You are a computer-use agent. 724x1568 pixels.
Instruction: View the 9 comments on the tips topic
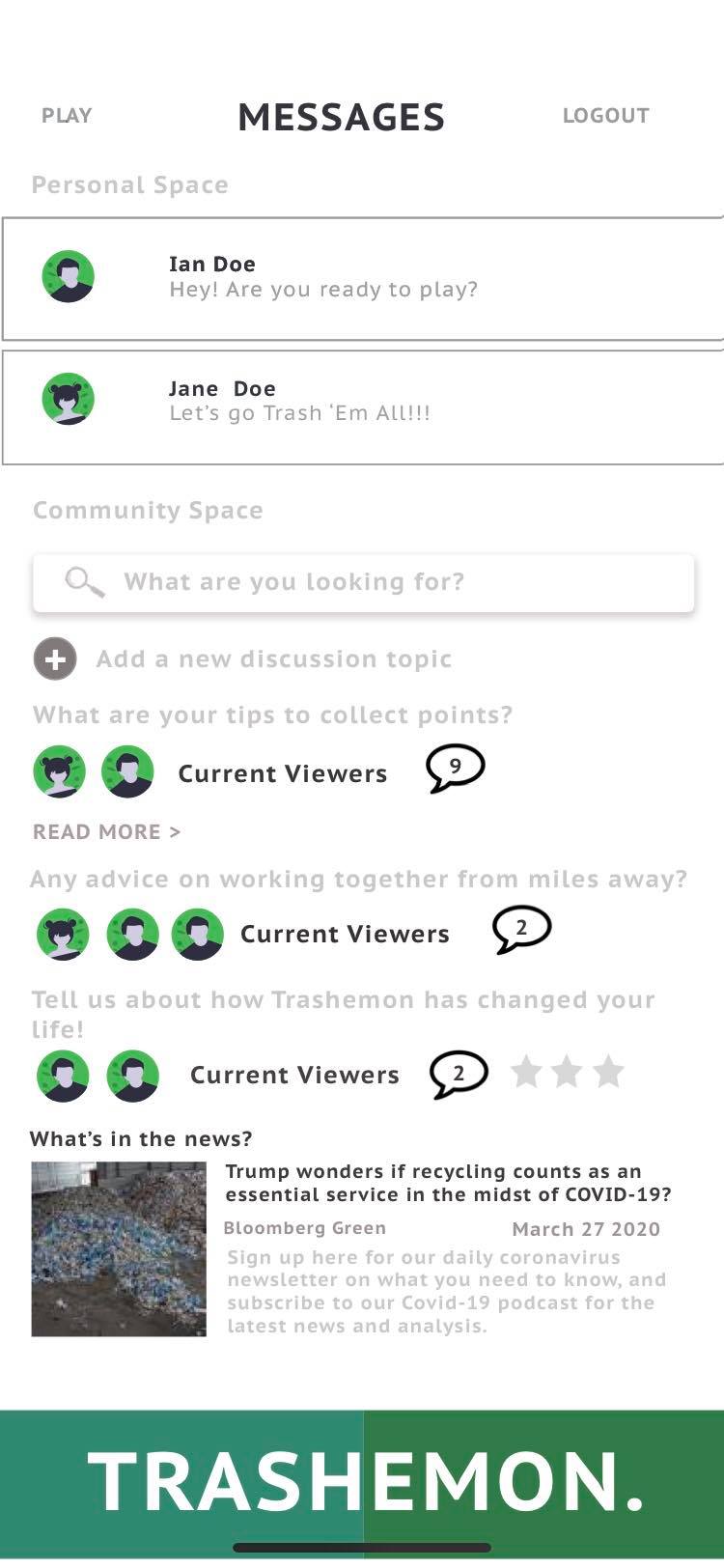455,769
